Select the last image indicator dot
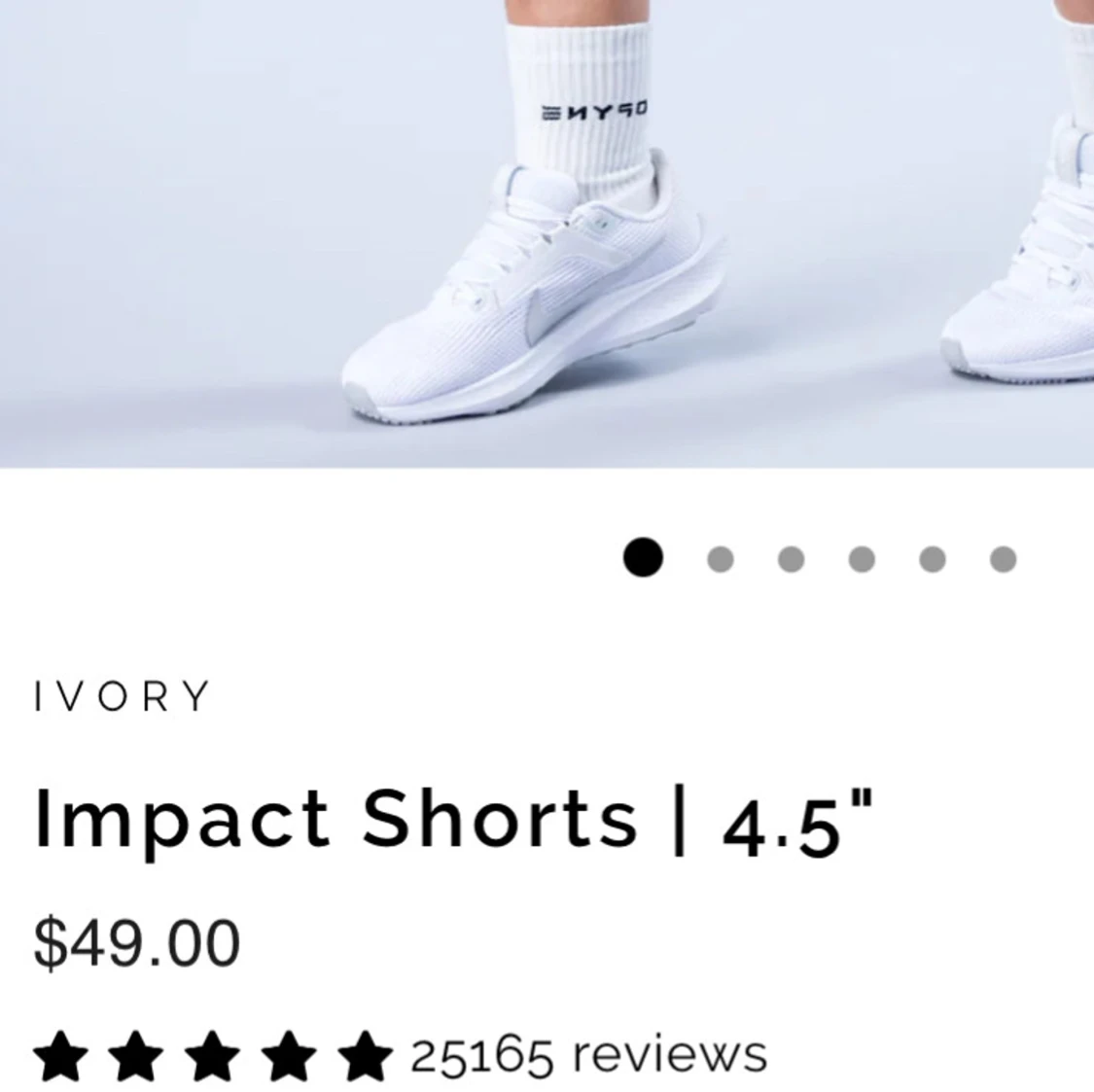The height and width of the screenshot is (1092, 1094). pos(1003,559)
